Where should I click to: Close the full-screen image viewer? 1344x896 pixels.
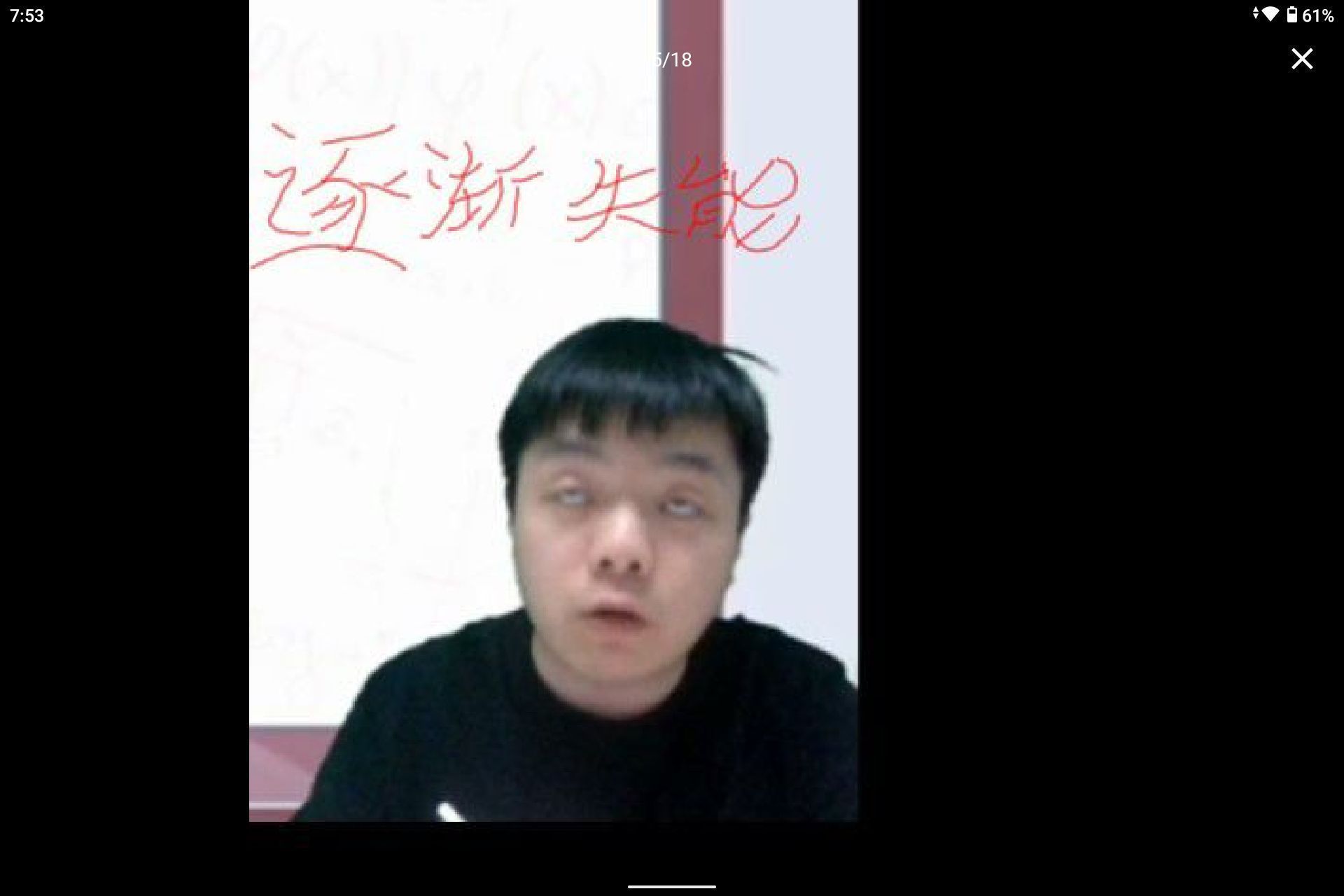[x=1301, y=59]
